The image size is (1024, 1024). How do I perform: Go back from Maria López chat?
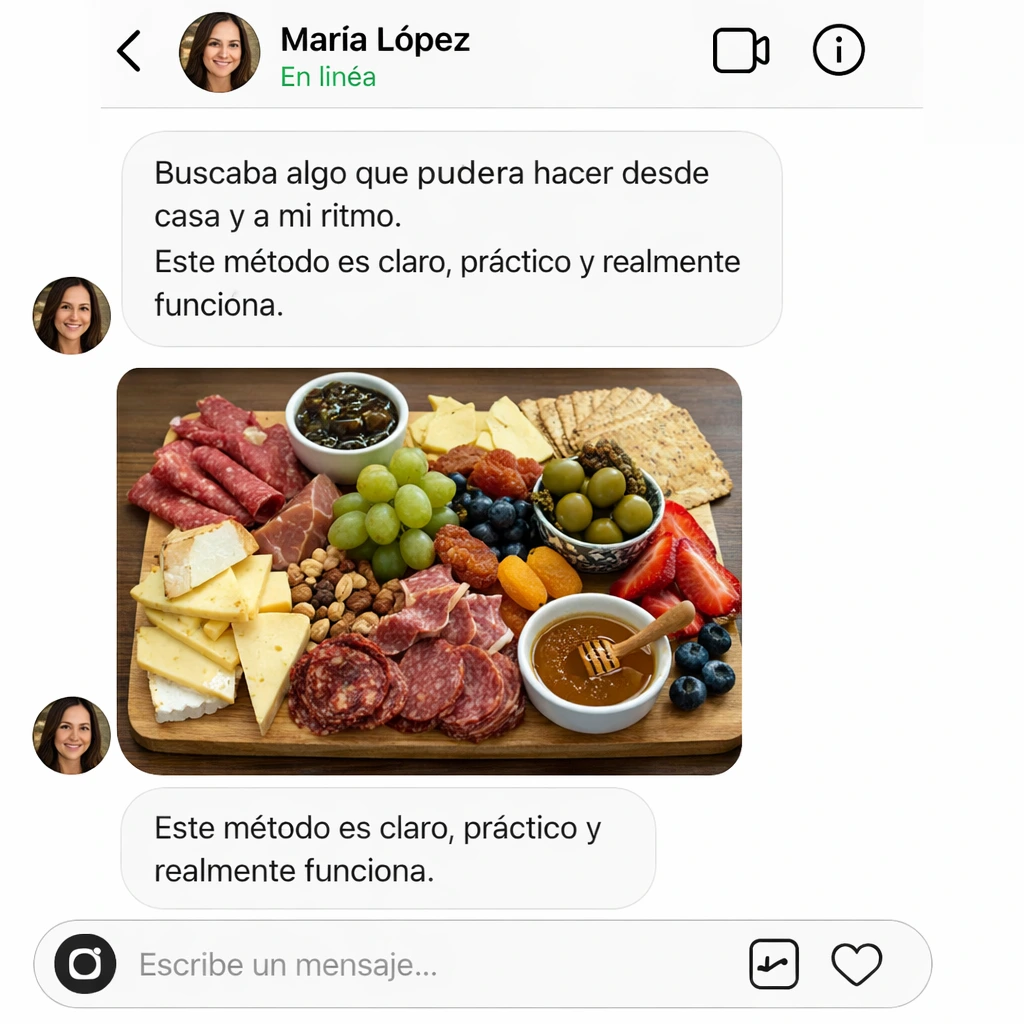[129, 52]
